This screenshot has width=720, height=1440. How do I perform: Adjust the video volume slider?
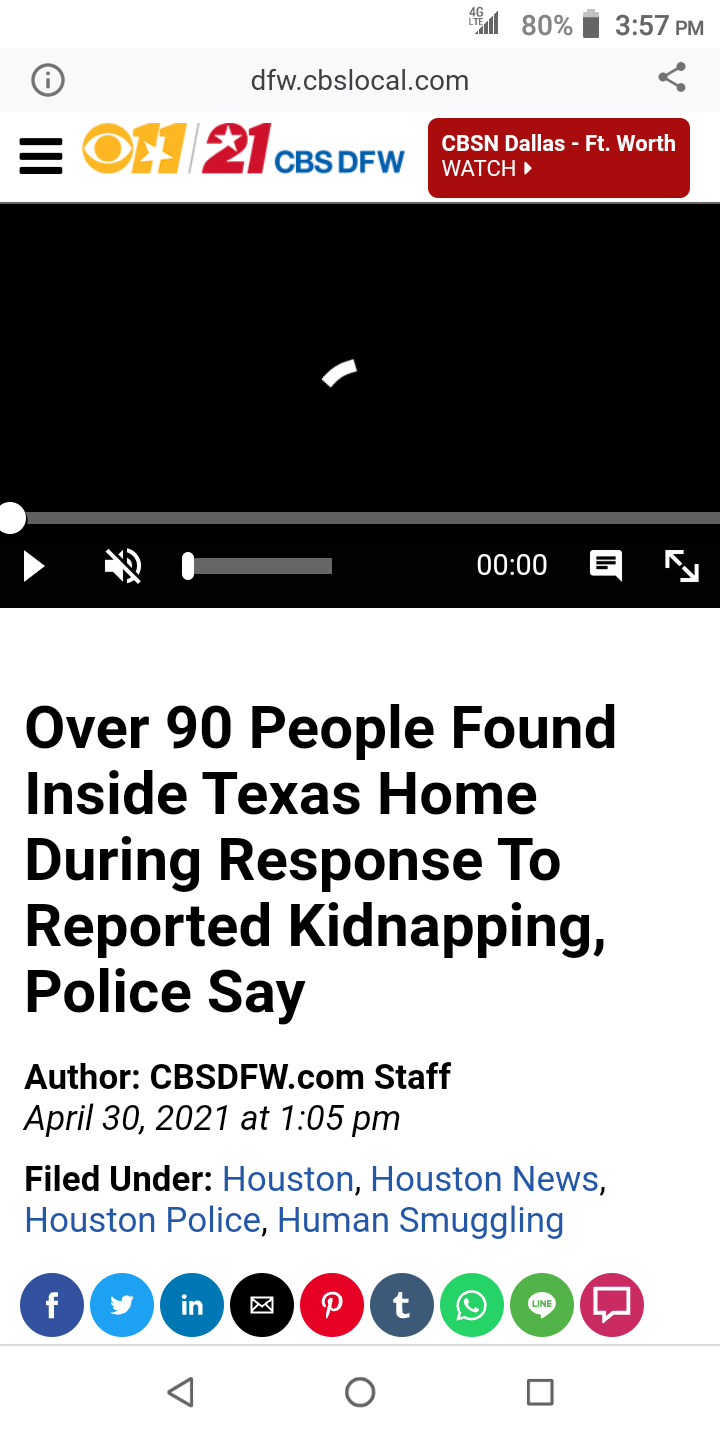click(x=258, y=566)
